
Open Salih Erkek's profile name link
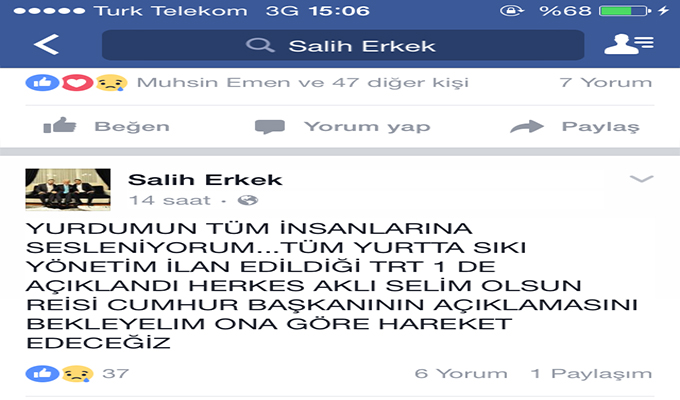pyautogui.click(x=205, y=179)
